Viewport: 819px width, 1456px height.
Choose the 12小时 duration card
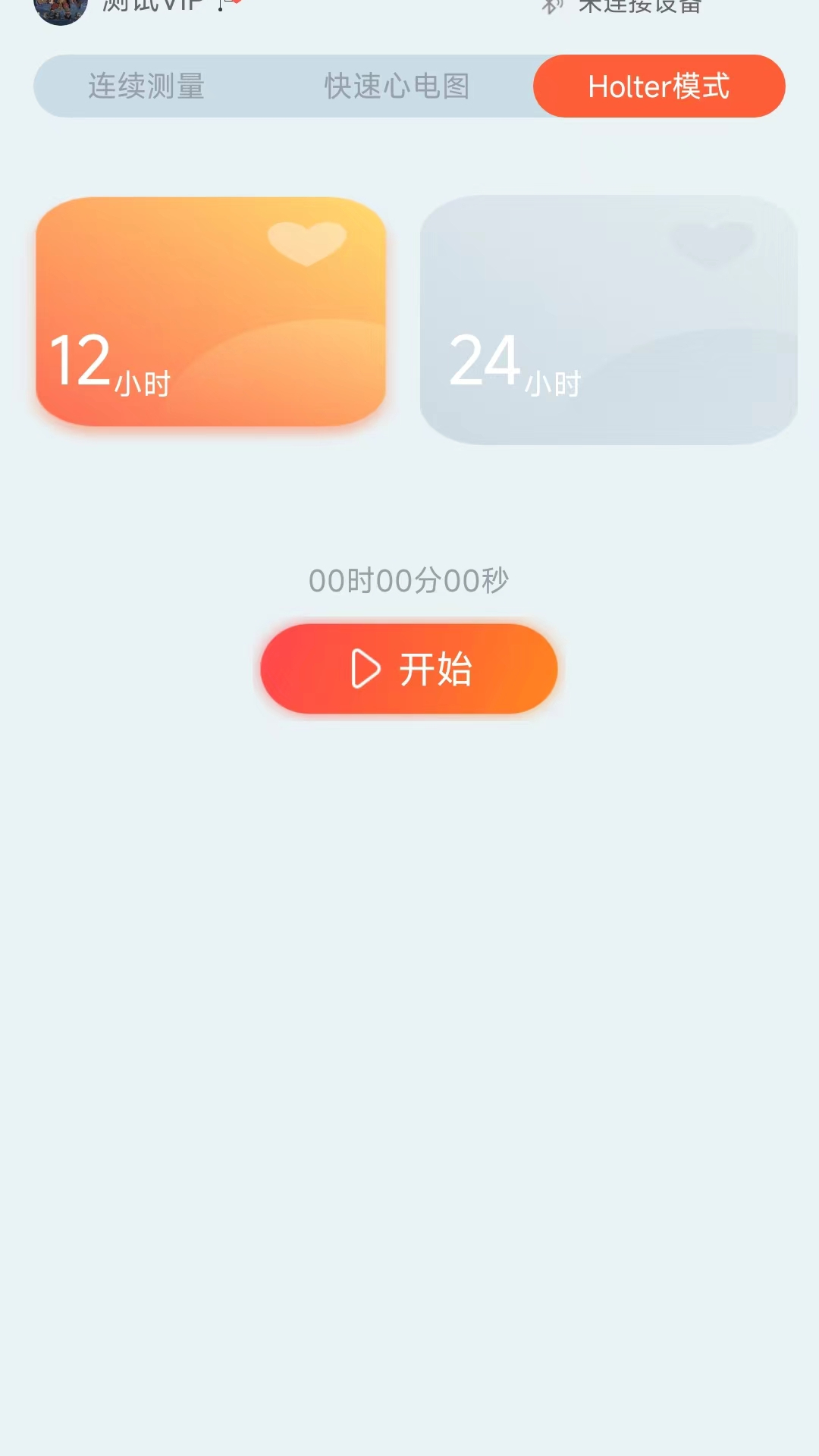[x=211, y=312]
